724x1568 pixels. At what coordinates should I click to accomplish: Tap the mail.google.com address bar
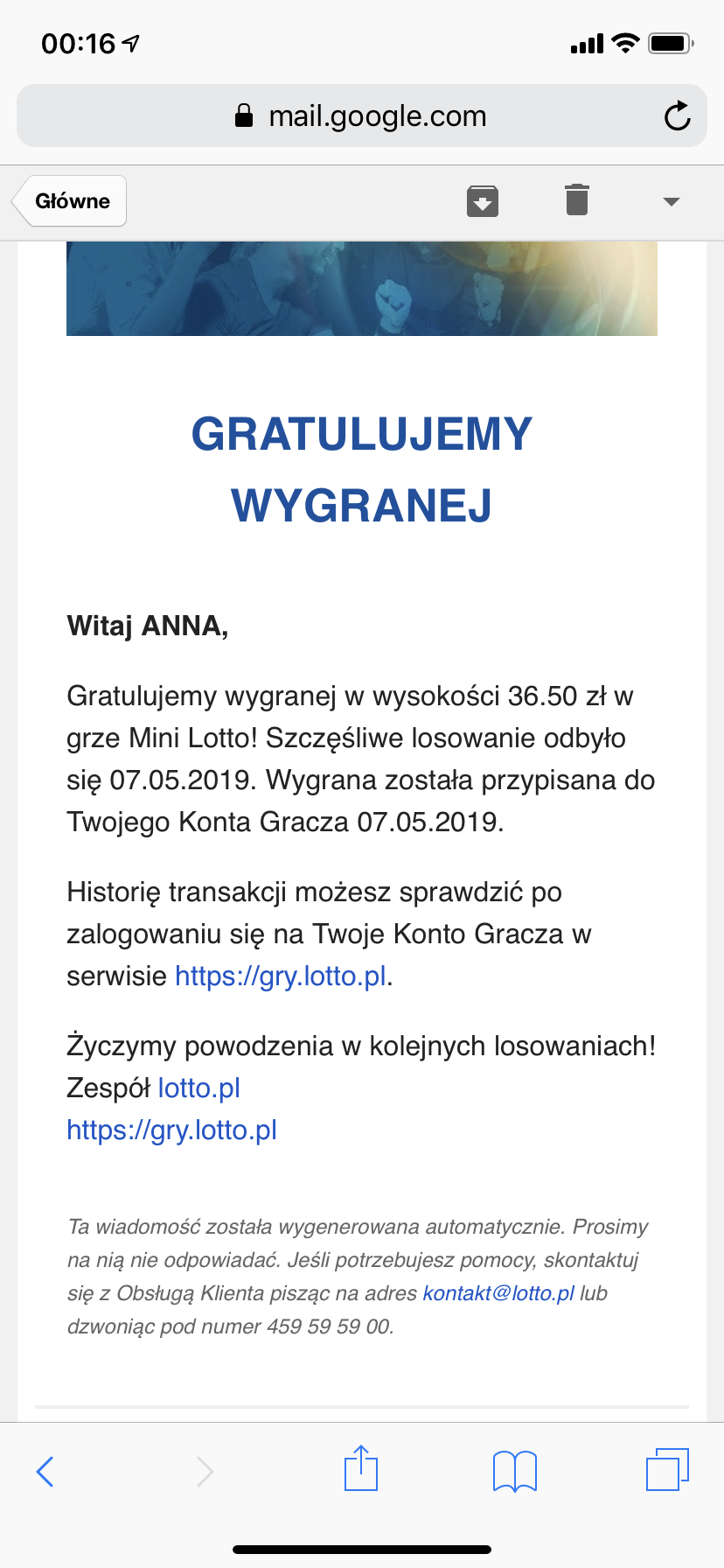[x=360, y=116]
